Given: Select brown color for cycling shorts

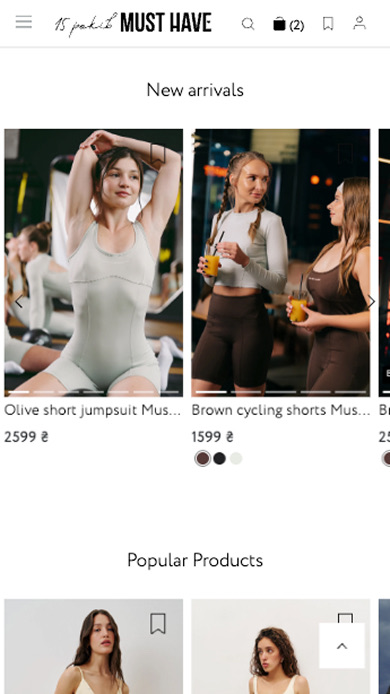Looking at the screenshot, I should tap(203, 459).
